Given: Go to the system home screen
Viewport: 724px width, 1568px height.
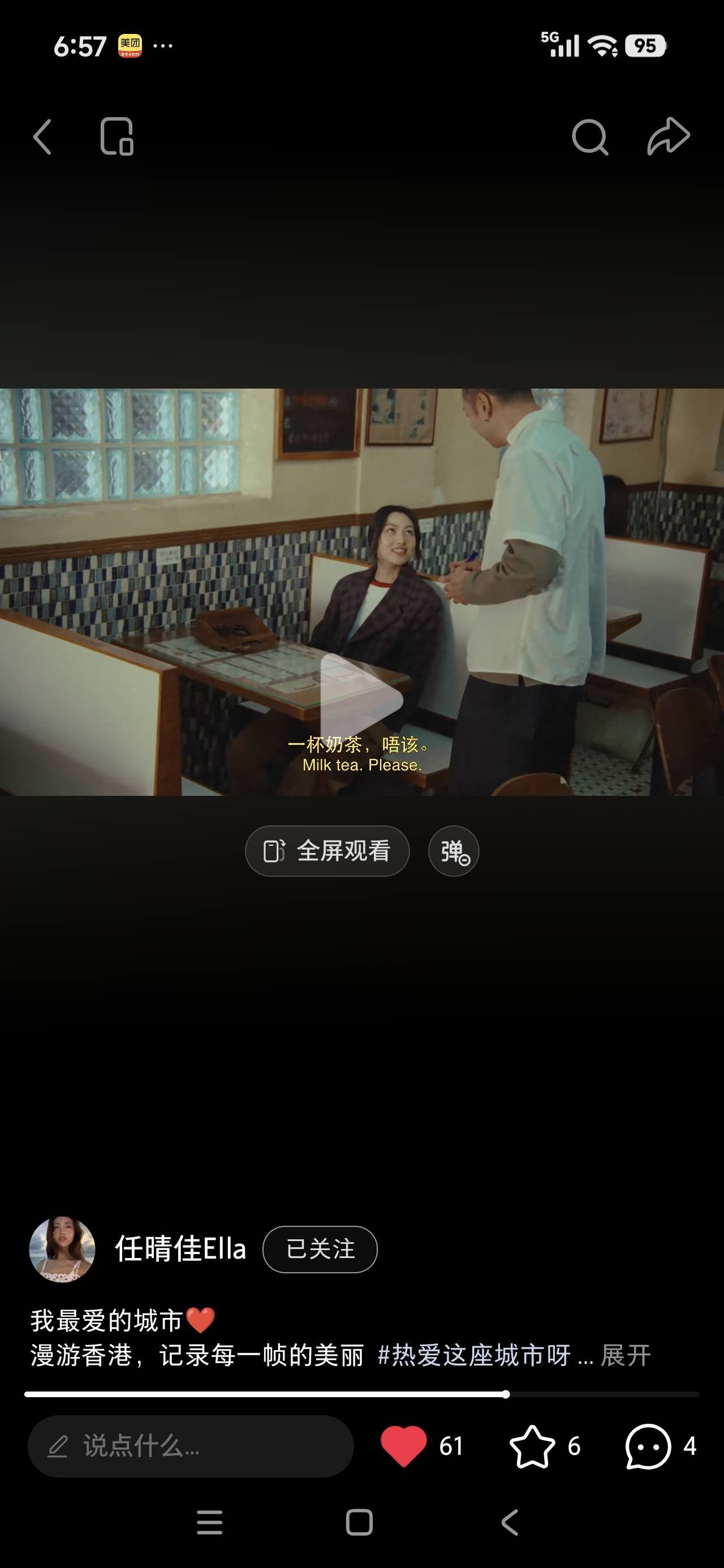Looking at the screenshot, I should [x=359, y=1522].
